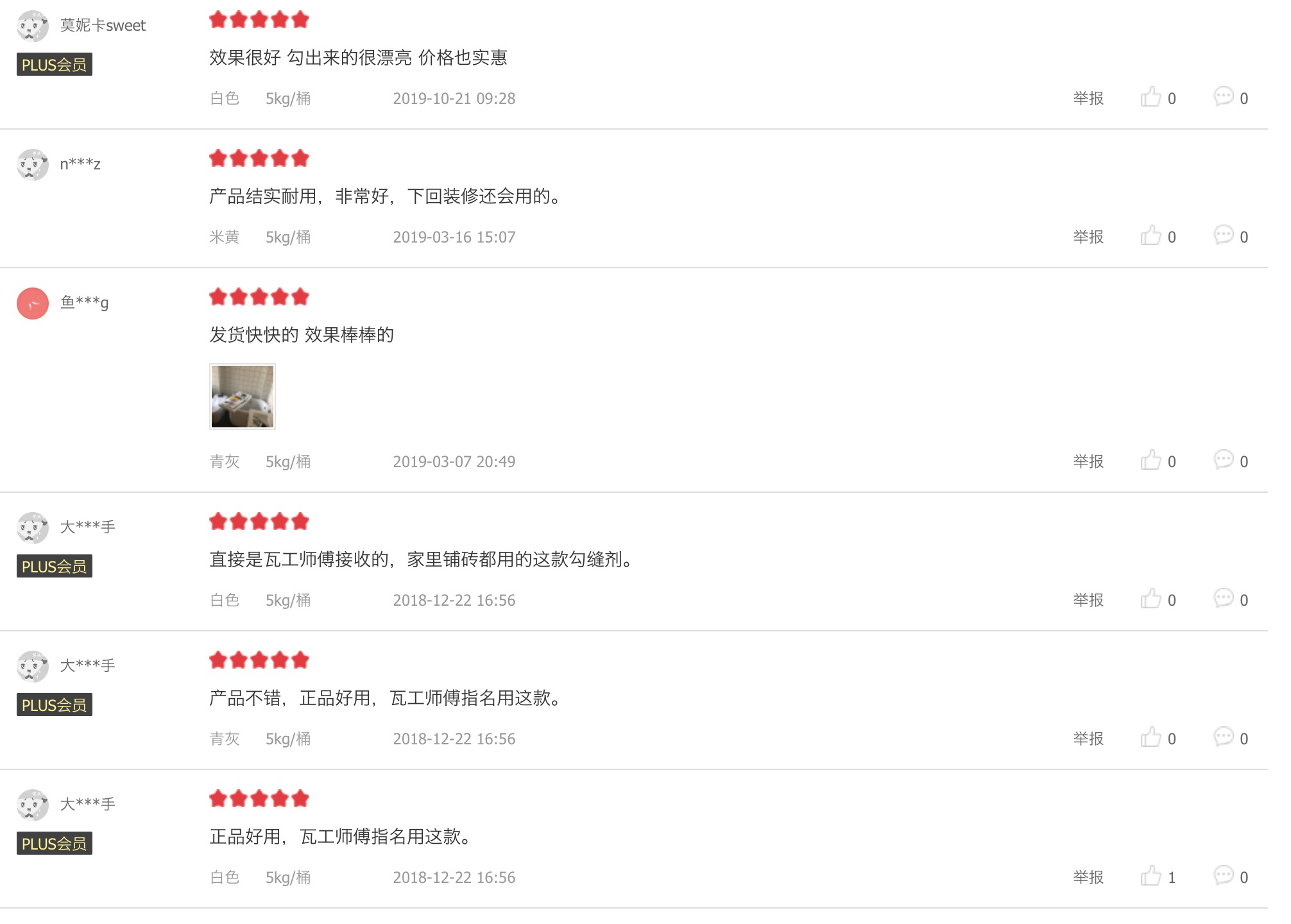Report 莫妮卡sweet's review via 举报
The height and width of the screenshot is (924, 1291).
click(x=1088, y=98)
